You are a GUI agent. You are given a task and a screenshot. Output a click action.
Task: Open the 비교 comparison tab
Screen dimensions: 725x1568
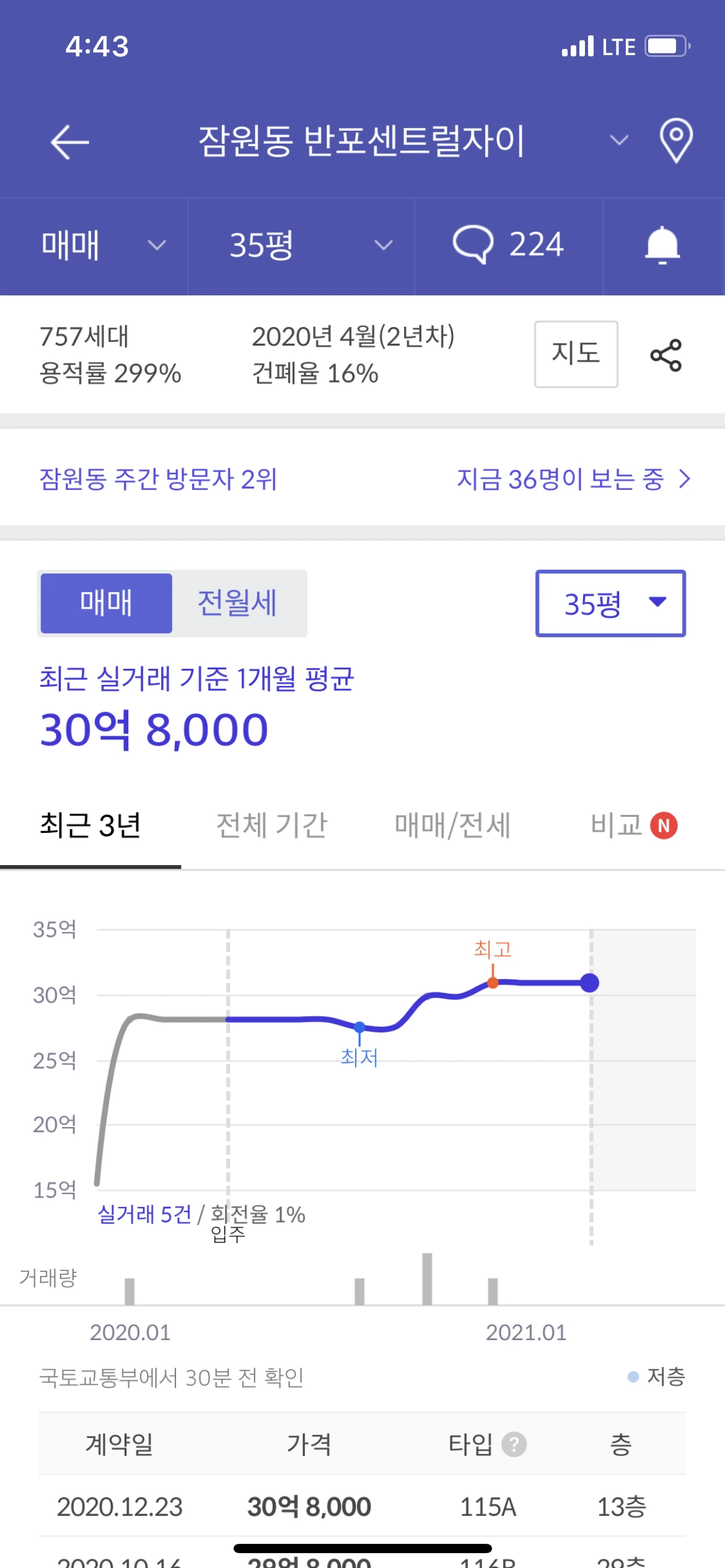tap(633, 825)
